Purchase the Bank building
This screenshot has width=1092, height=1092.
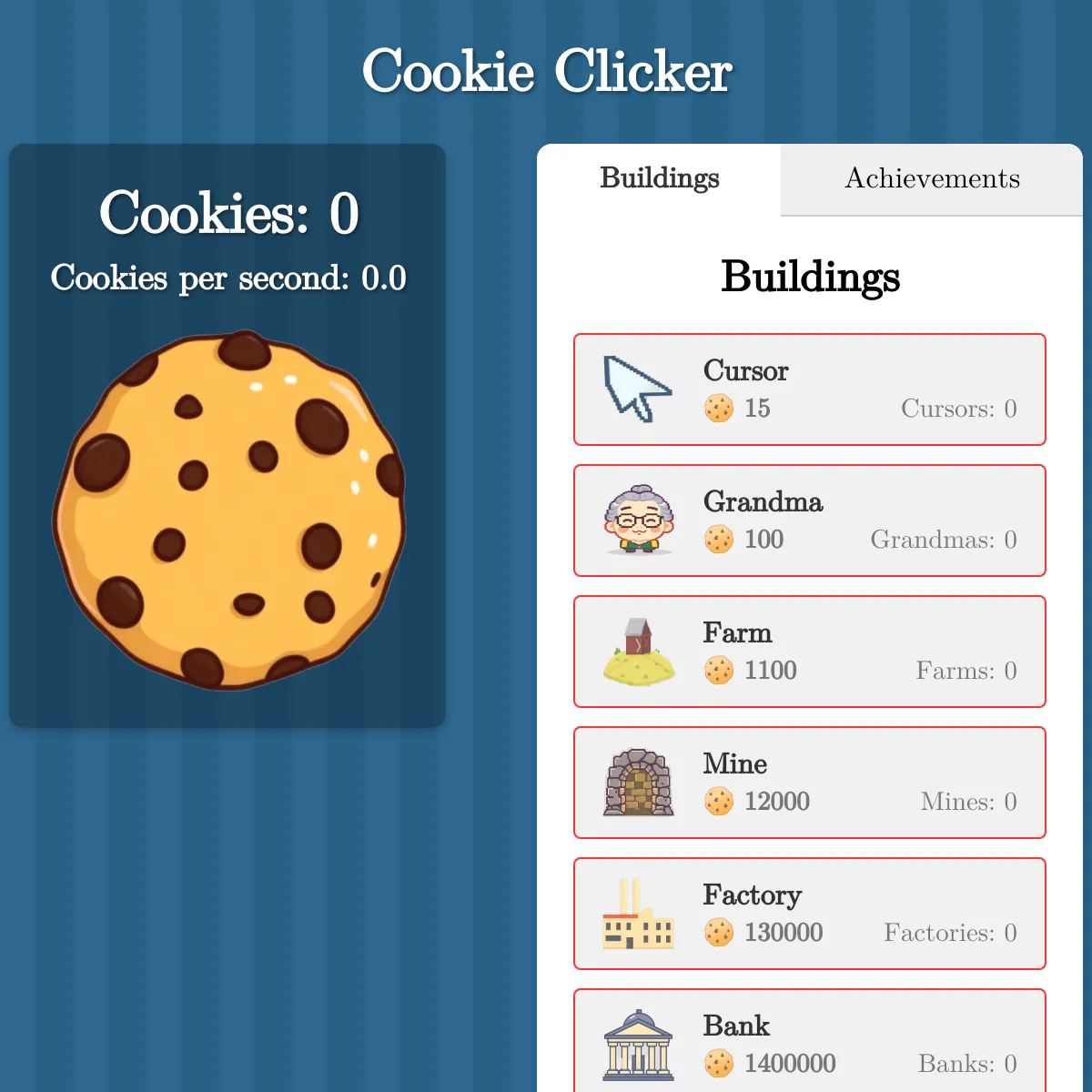(x=809, y=1043)
